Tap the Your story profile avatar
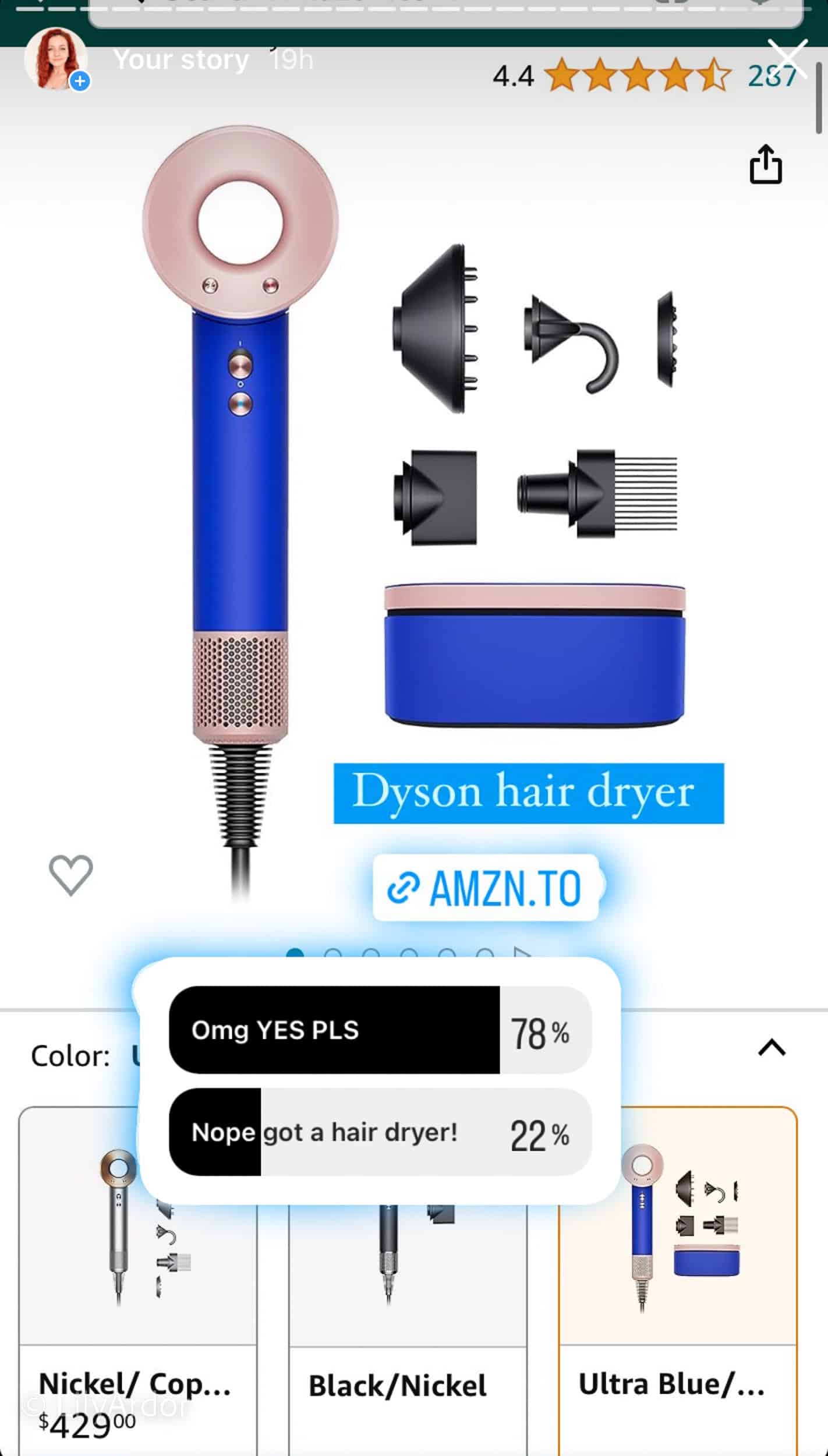 pyautogui.click(x=56, y=59)
